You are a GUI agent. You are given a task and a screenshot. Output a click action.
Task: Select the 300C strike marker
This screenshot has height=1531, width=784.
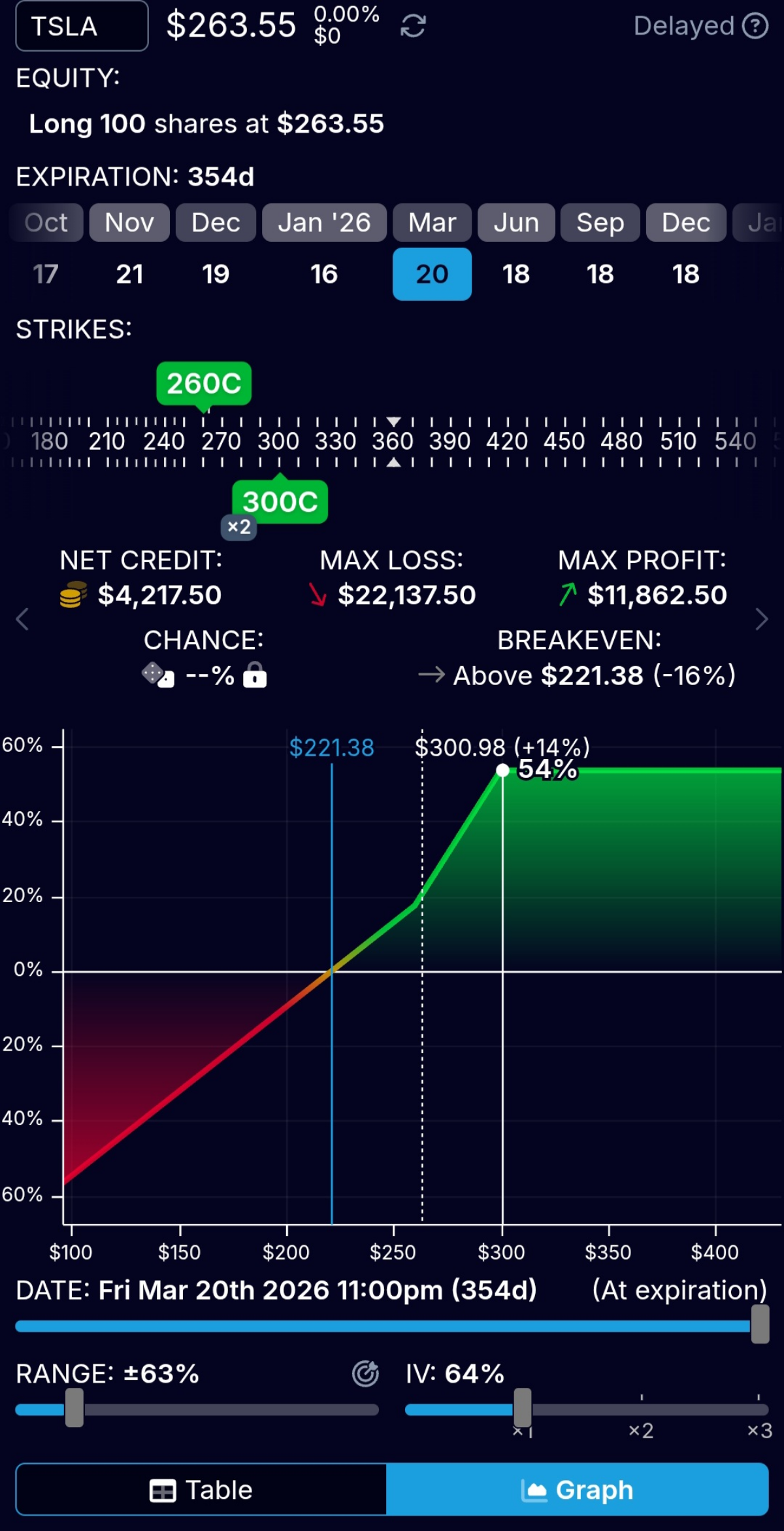coord(280,502)
